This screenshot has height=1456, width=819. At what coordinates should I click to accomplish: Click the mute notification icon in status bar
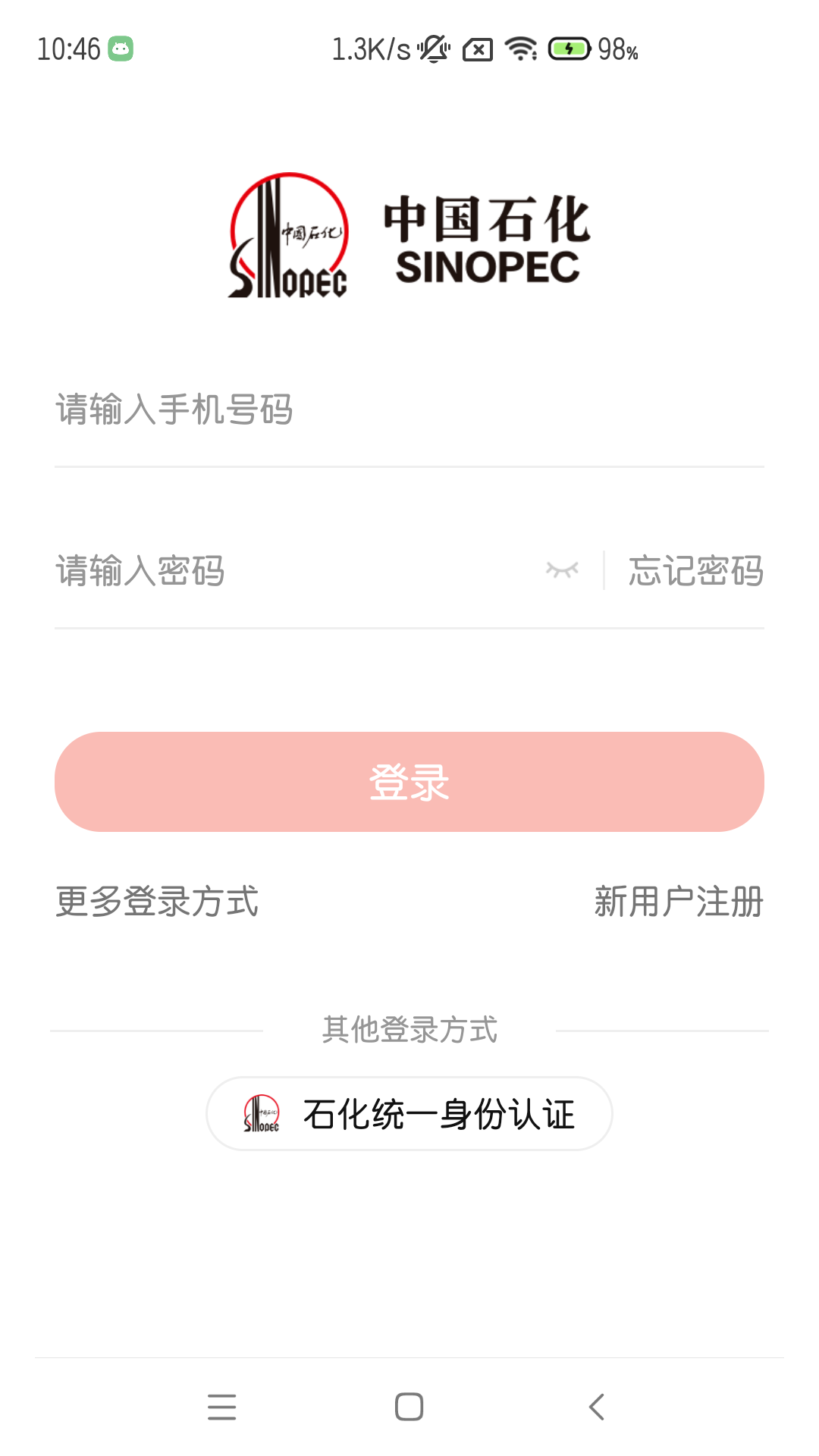coord(432,49)
